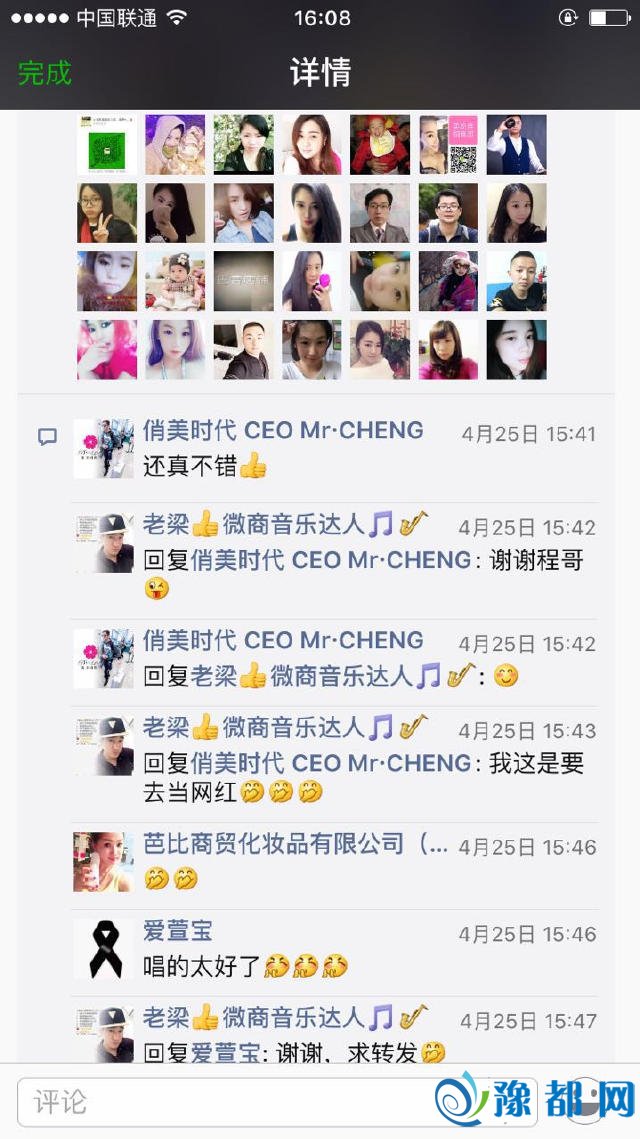
Task: Open the avatar beside 芭比商贸化妆品有限公司's comment
Action: (103, 862)
